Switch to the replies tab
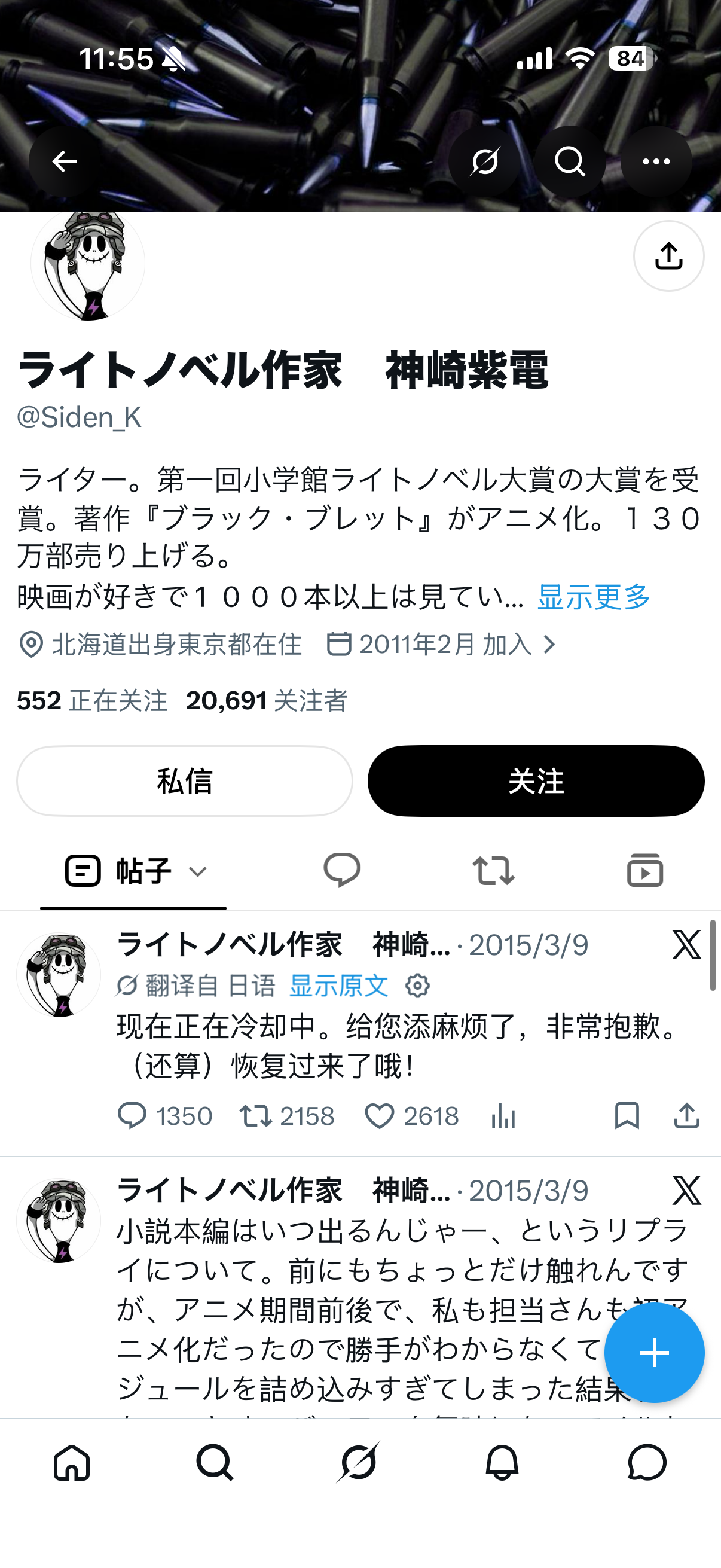Screen dimensions: 721x1568 pos(342,870)
